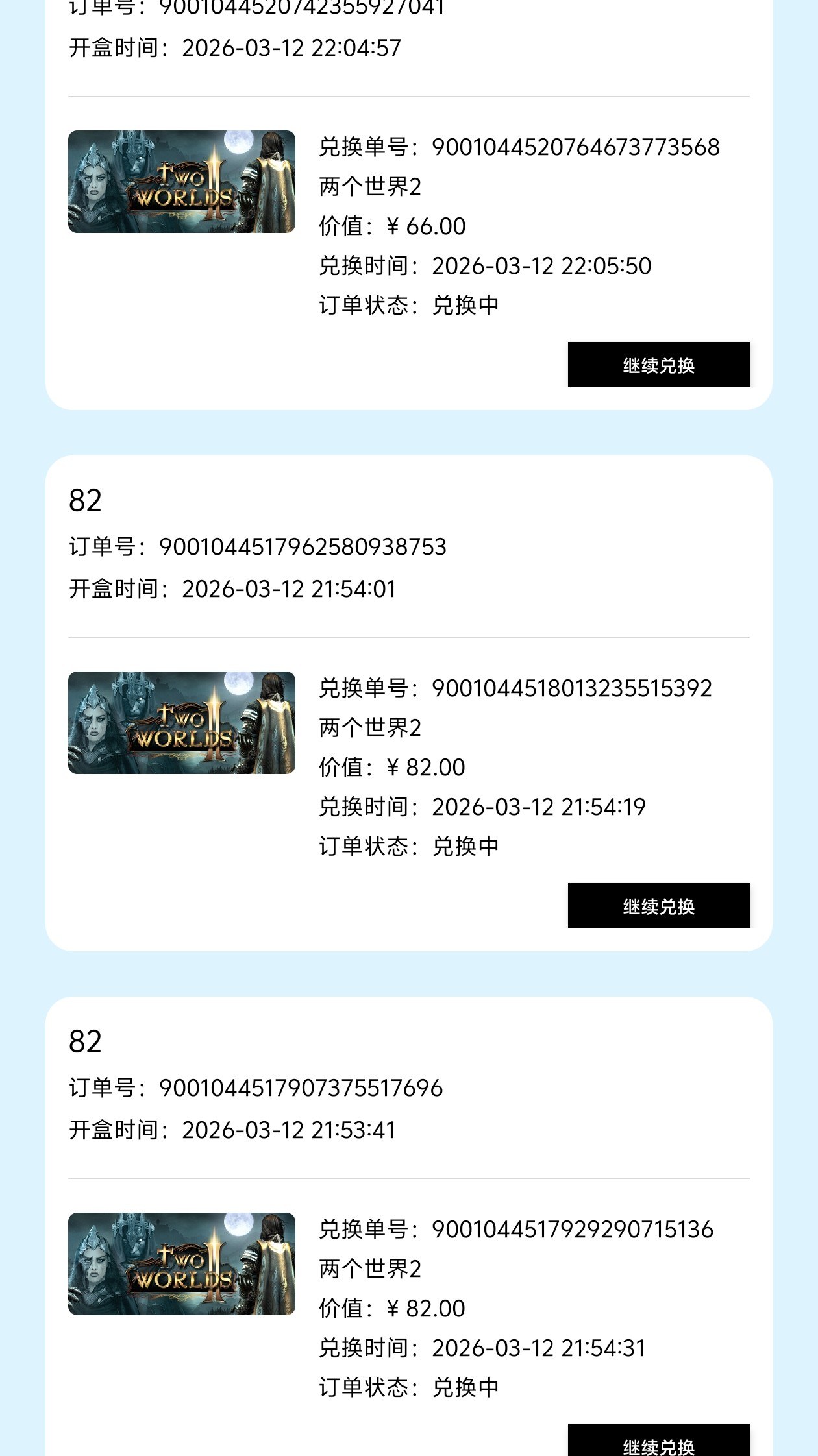The width and height of the screenshot is (818, 1456).
Task: Tap 继续兑换 for the ¥66.00 order
Action: click(x=658, y=365)
